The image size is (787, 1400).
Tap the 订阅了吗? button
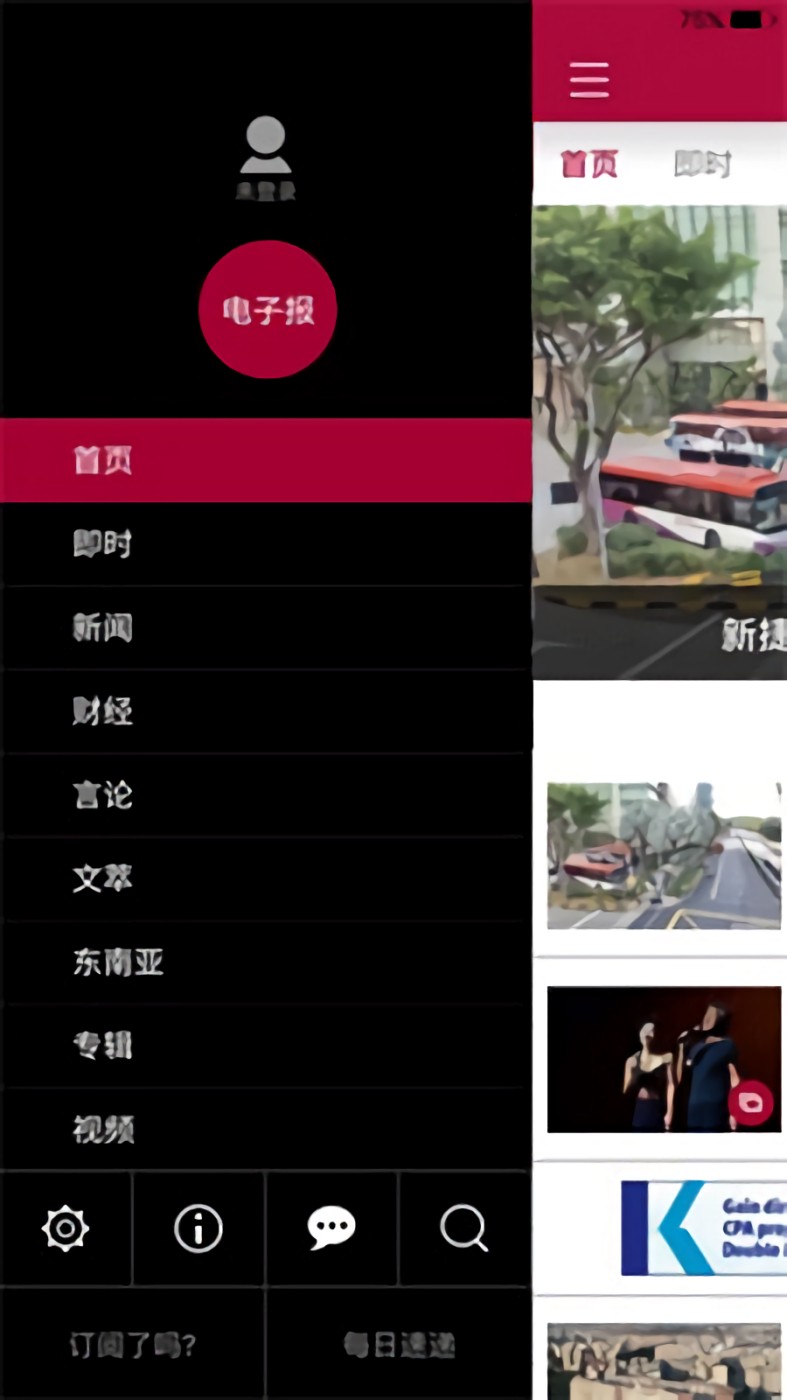[132, 1345]
